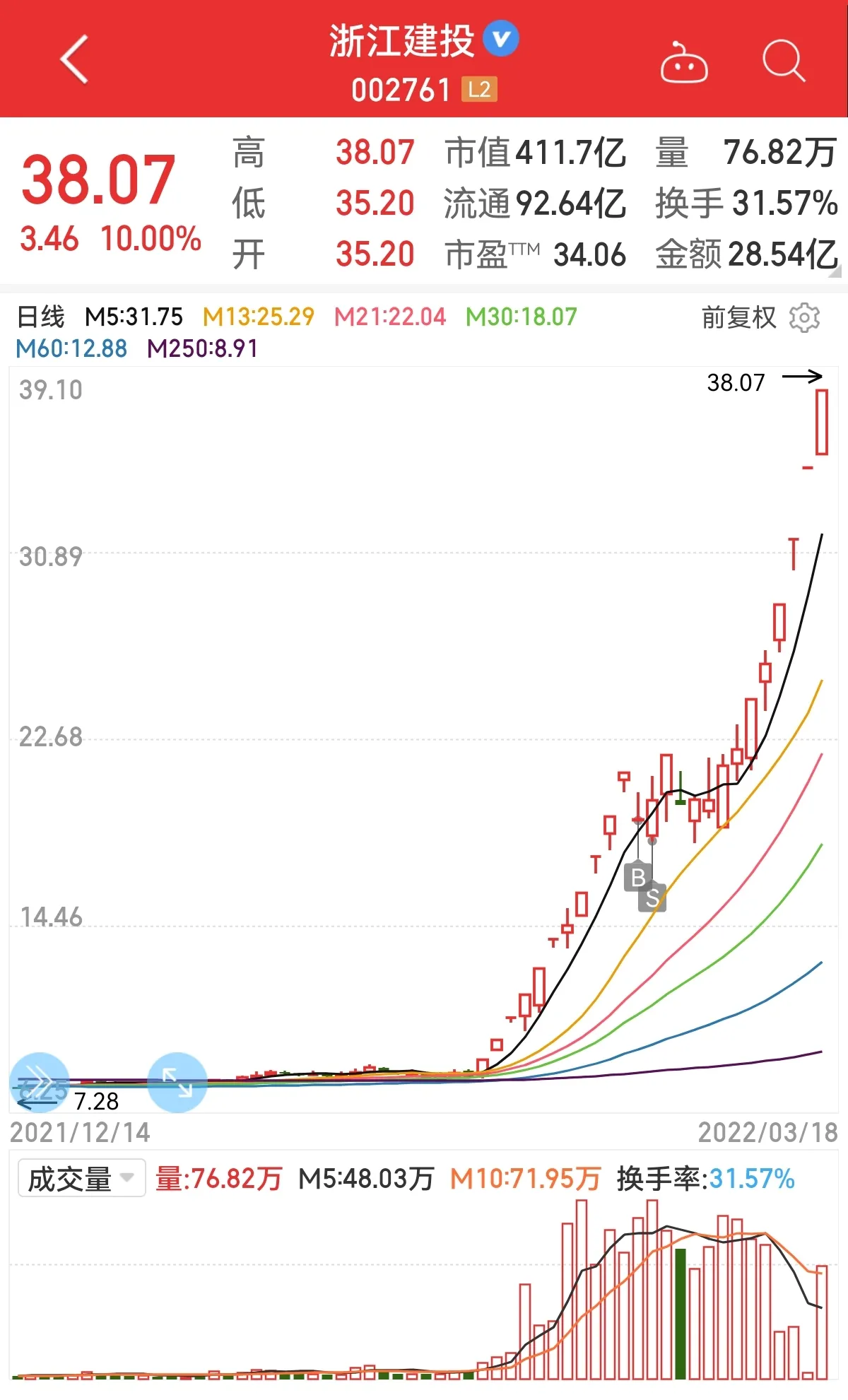Screen dimensions: 848x1400
Task: Tap the S sell marker on the chart
Action: pos(652,898)
